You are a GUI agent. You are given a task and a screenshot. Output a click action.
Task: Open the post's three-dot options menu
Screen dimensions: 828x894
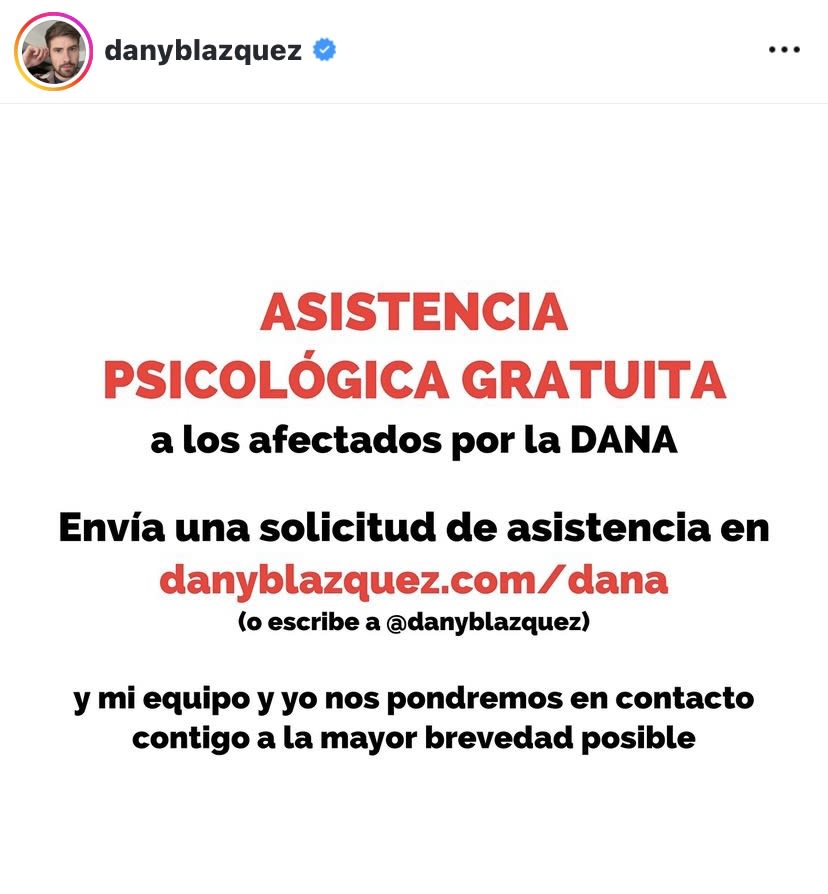tap(783, 50)
